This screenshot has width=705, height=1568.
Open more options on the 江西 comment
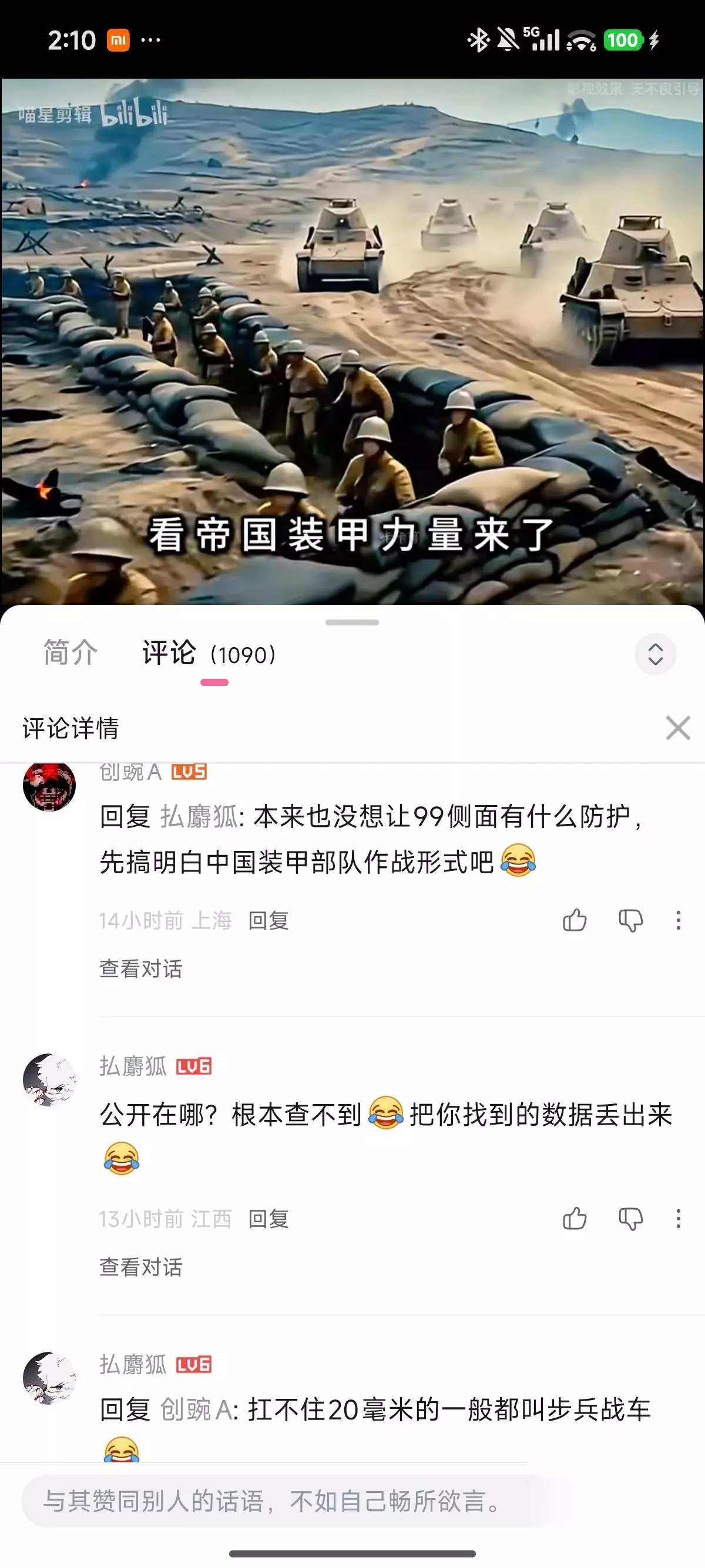click(678, 1219)
